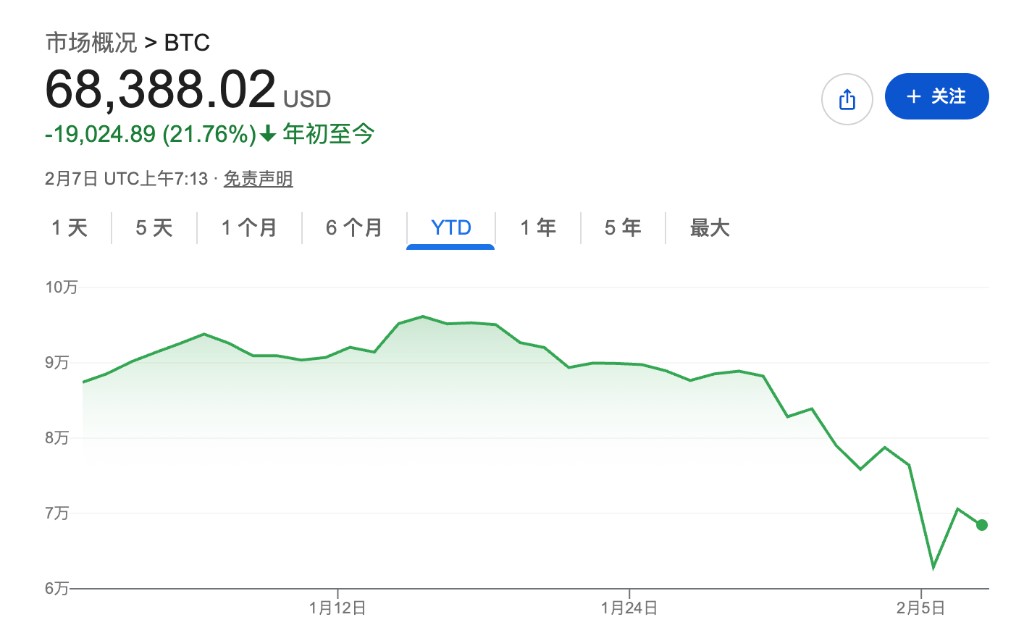Image resolution: width=1024 pixels, height=628 pixels.
Task: Select the 5 天 time range
Action: click(x=155, y=228)
